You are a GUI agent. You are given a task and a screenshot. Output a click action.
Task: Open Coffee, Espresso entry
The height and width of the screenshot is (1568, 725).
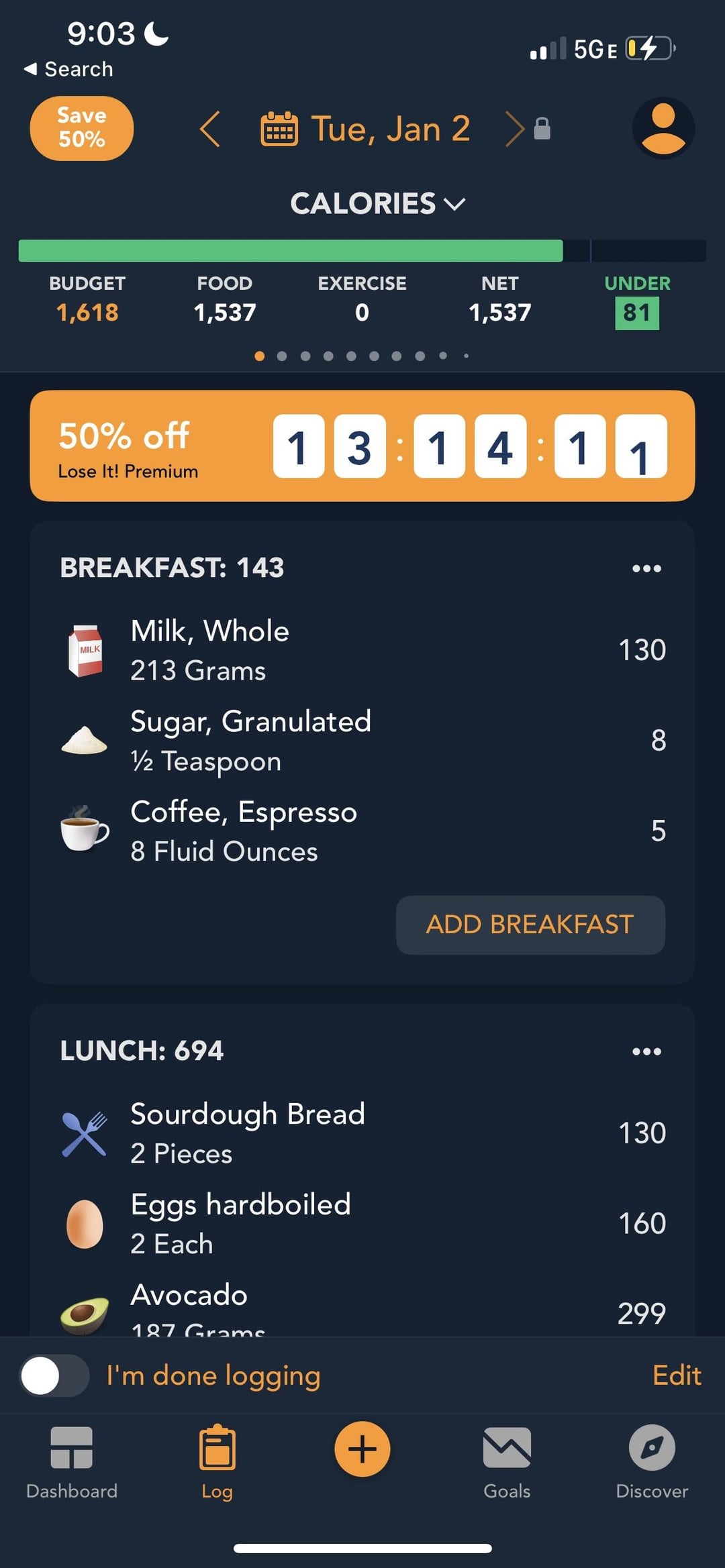(x=362, y=831)
